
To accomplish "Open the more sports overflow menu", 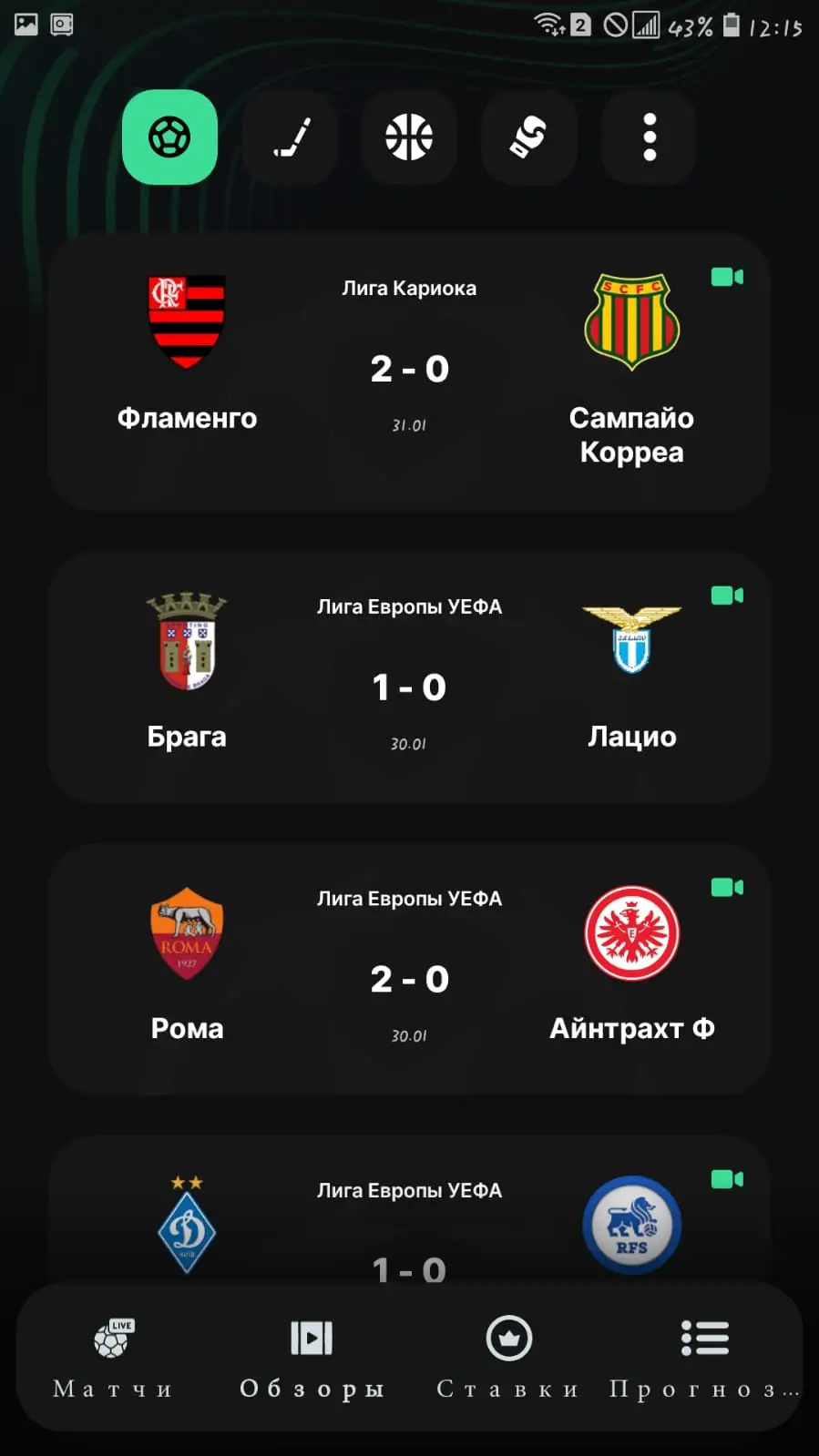I will point(649,137).
